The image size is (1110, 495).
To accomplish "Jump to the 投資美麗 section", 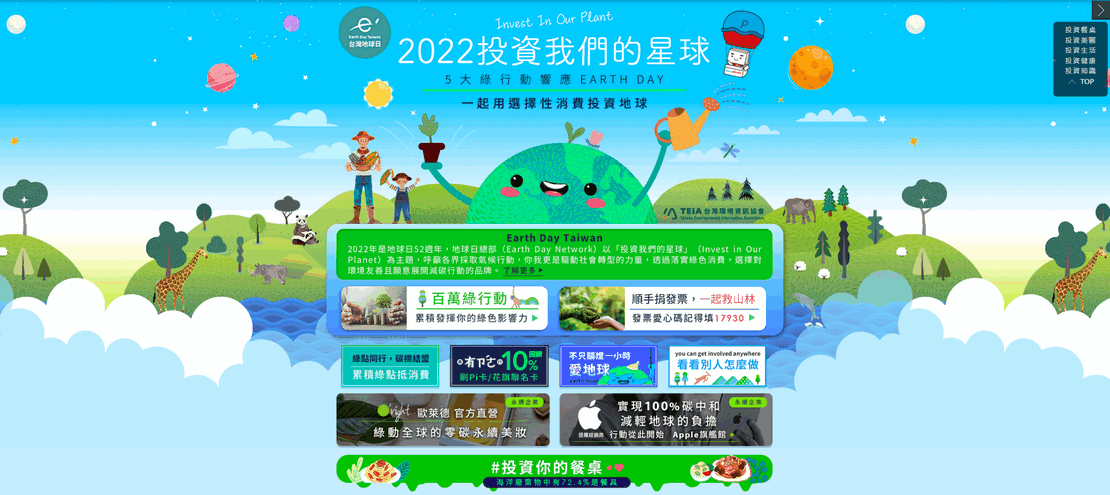I will coord(1080,40).
